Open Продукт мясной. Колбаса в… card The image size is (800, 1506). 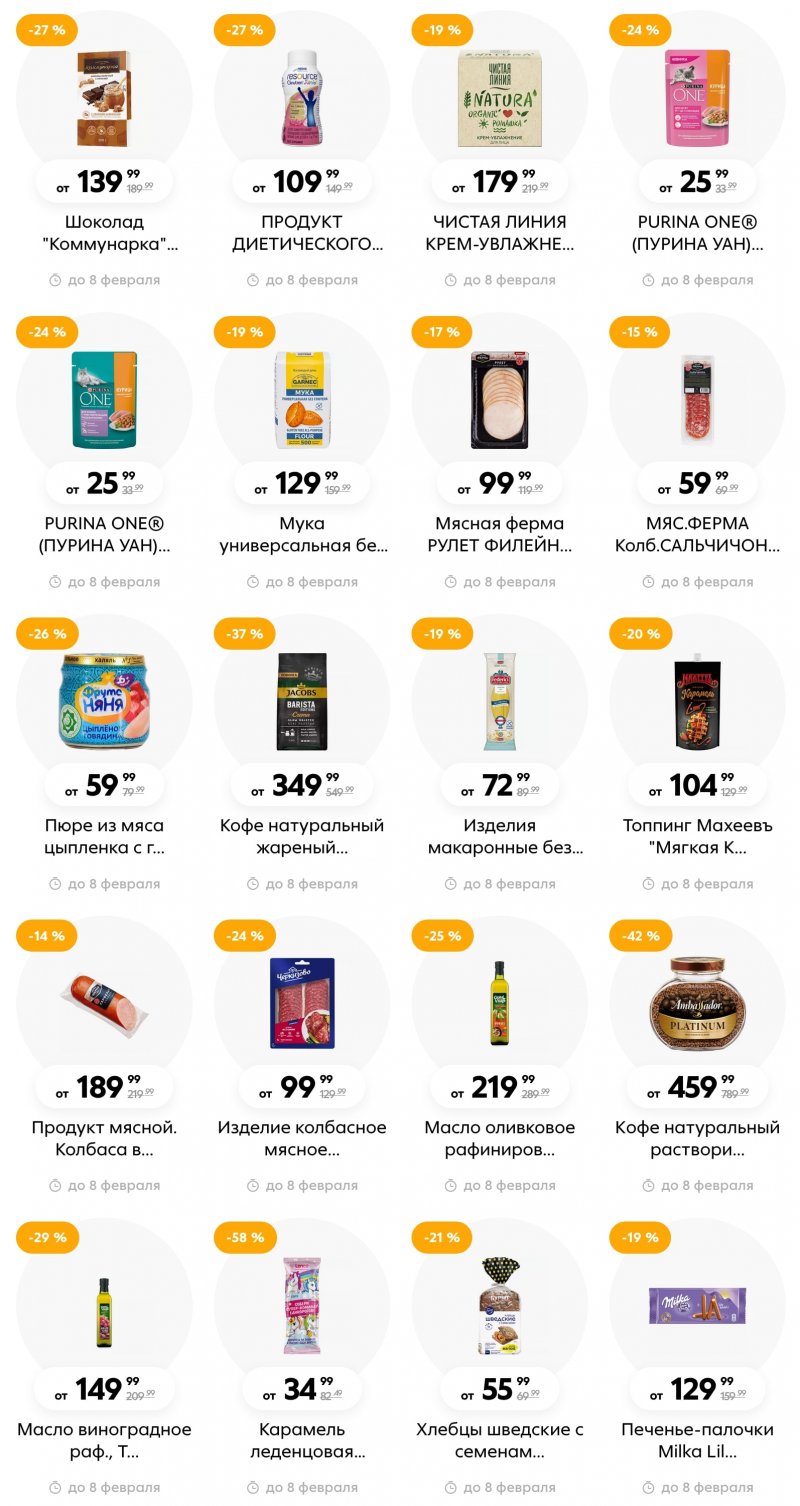point(104,1006)
